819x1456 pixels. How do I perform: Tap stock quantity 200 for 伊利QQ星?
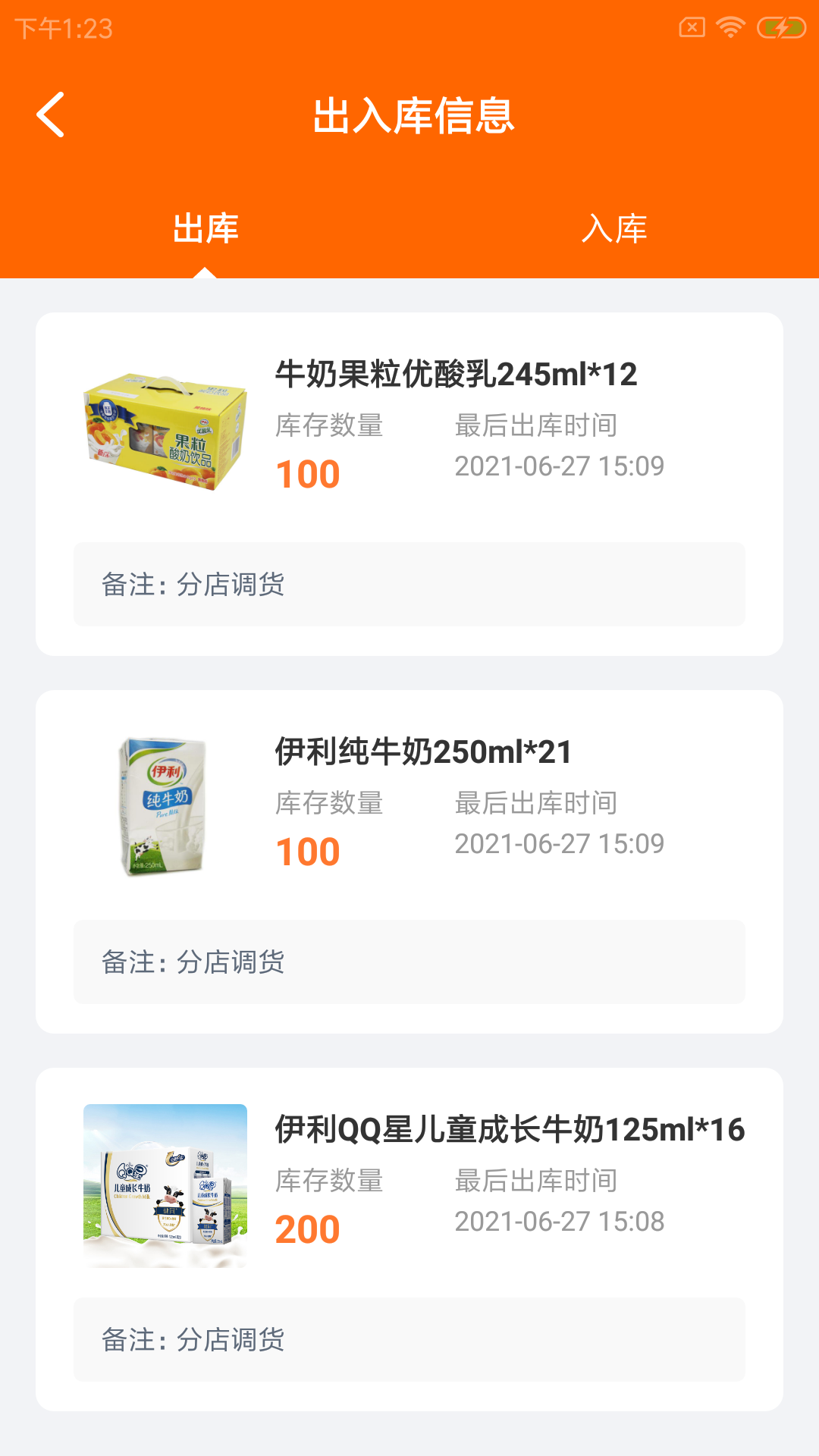point(306,1228)
